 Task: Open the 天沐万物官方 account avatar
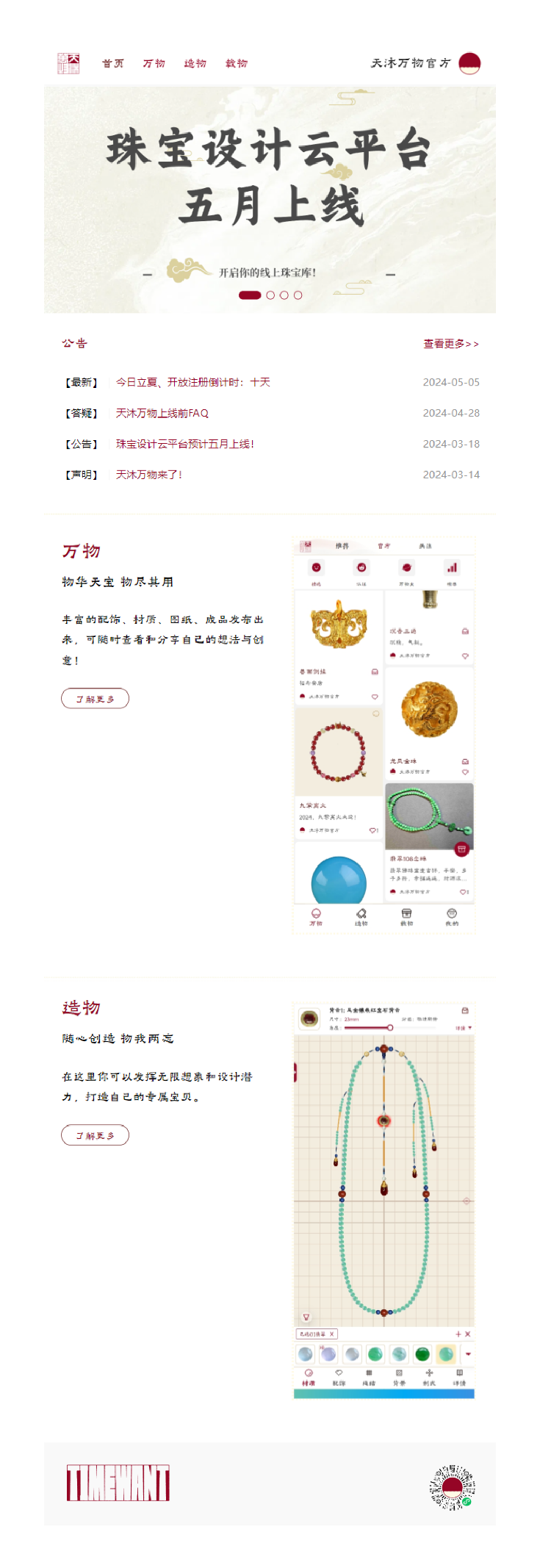[x=469, y=64]
